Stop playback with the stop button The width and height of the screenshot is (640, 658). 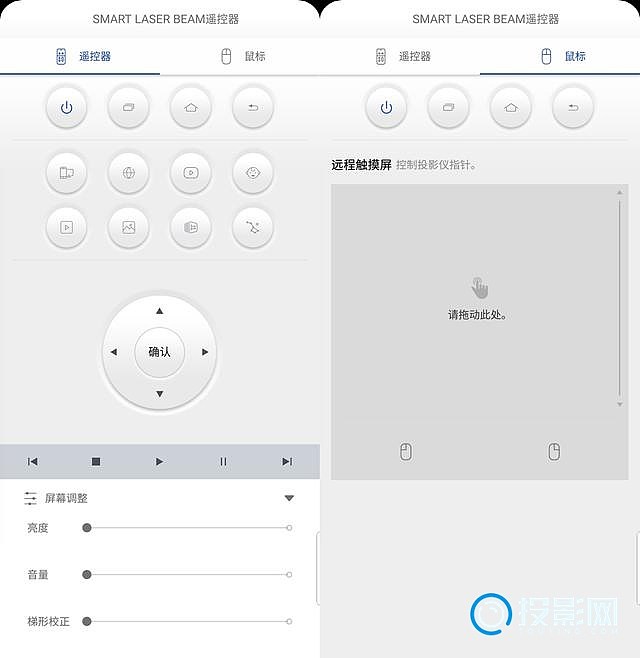click(x=96, y=461)
